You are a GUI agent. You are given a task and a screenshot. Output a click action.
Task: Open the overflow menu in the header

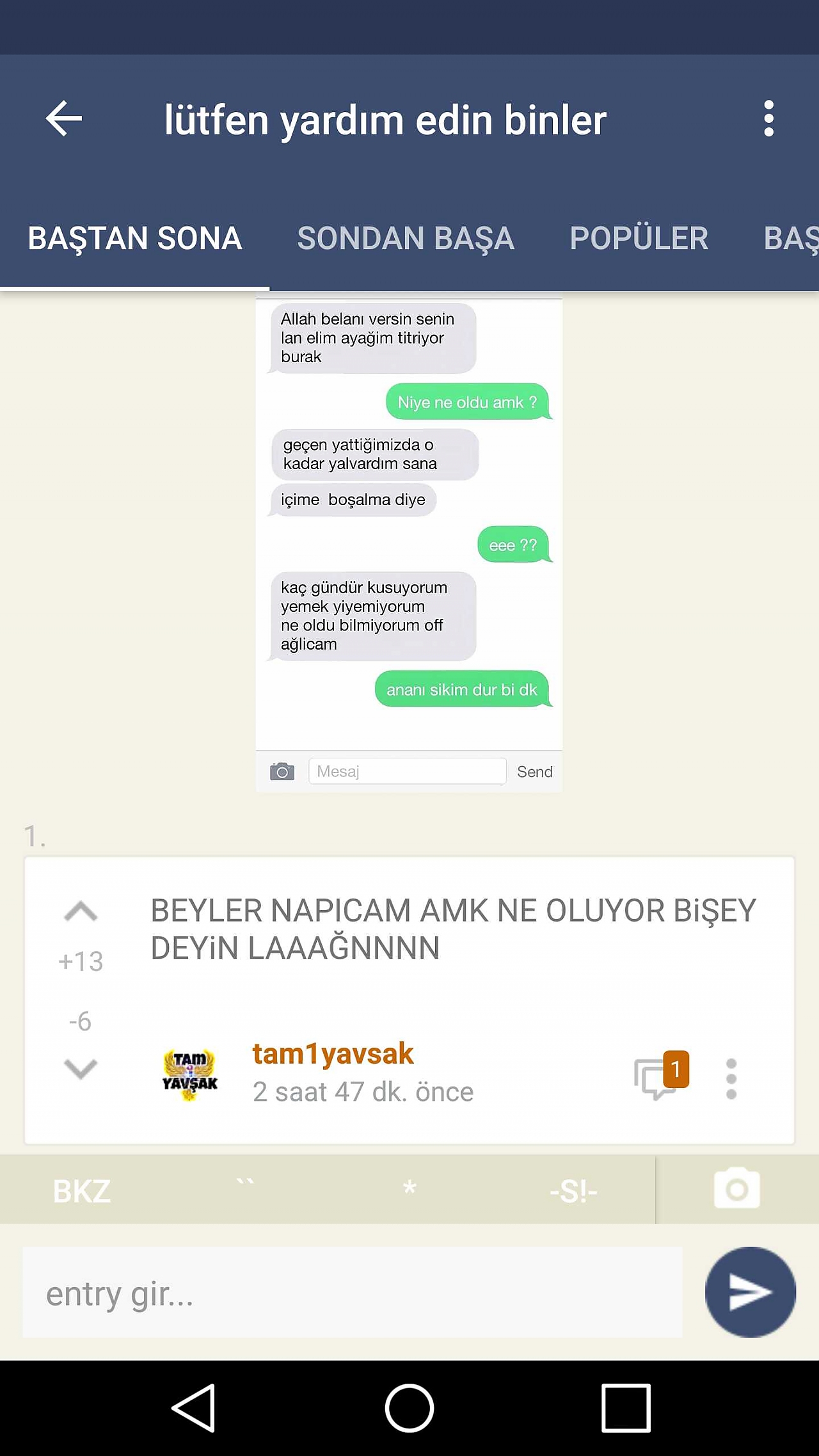coord(768,118)
